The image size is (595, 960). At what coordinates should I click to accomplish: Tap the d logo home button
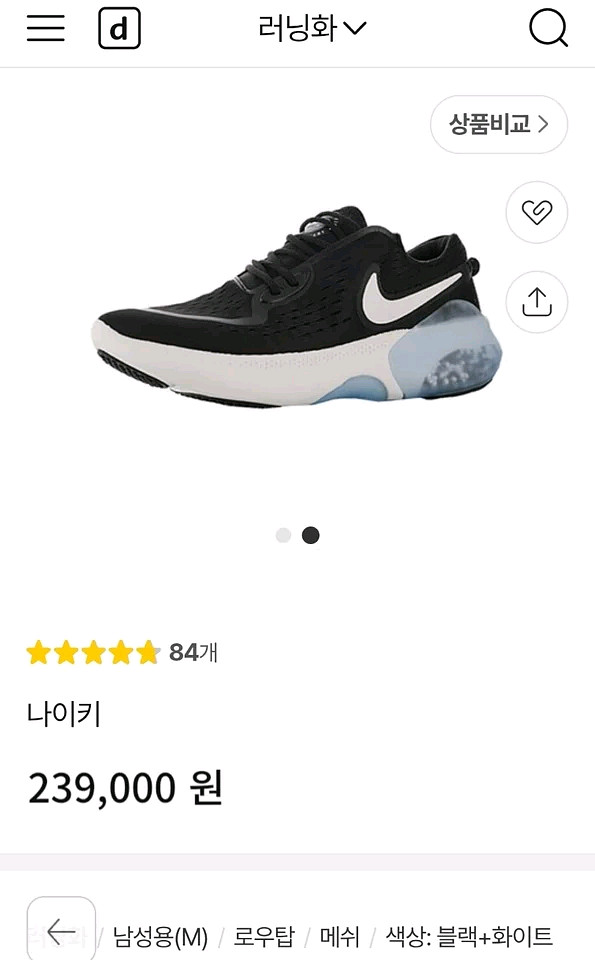pyautogui.click(x=119, y=28)
